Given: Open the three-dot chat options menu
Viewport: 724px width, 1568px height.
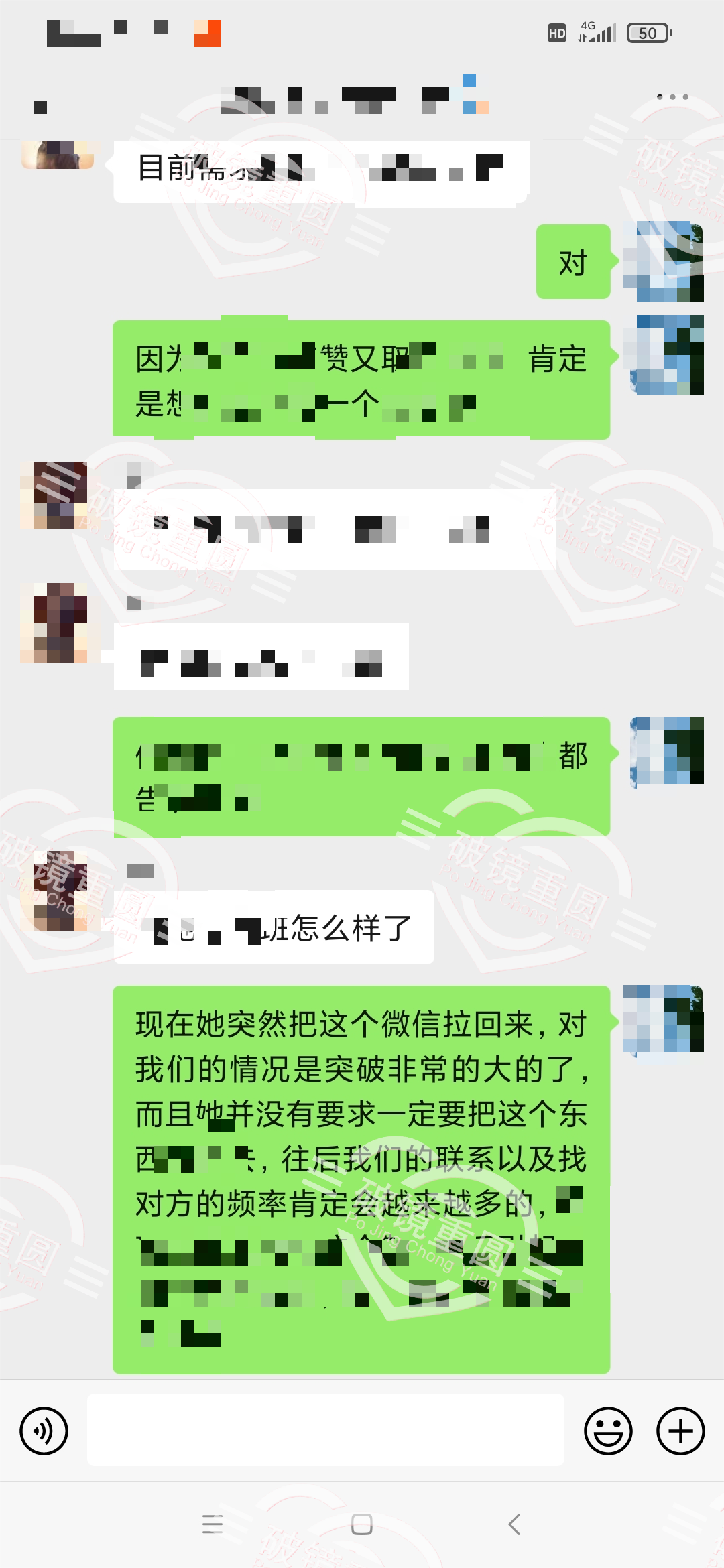Looking at the screenshot, I should (672, 97).
